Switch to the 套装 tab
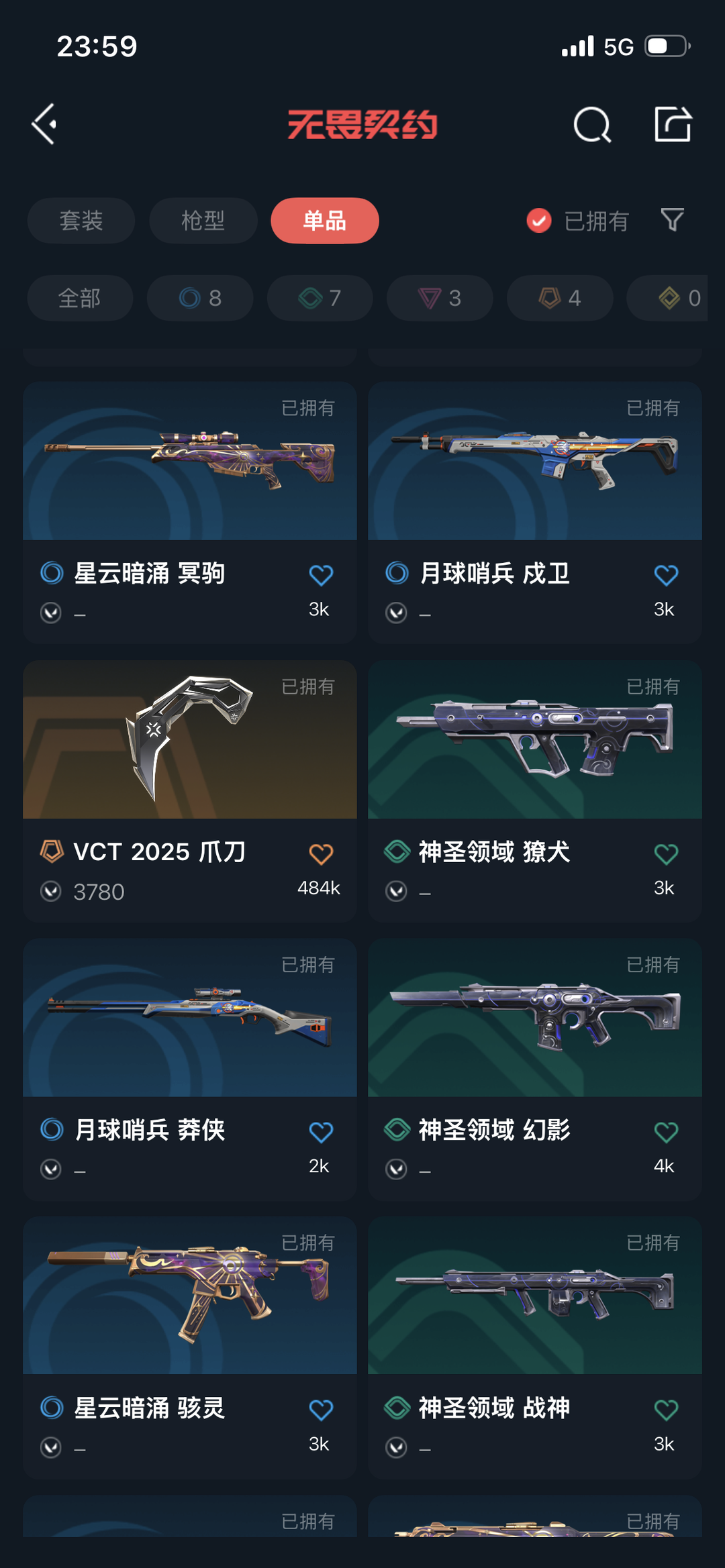The width and height of the screenshot is (725, 1568). click(x=81, y=221)
